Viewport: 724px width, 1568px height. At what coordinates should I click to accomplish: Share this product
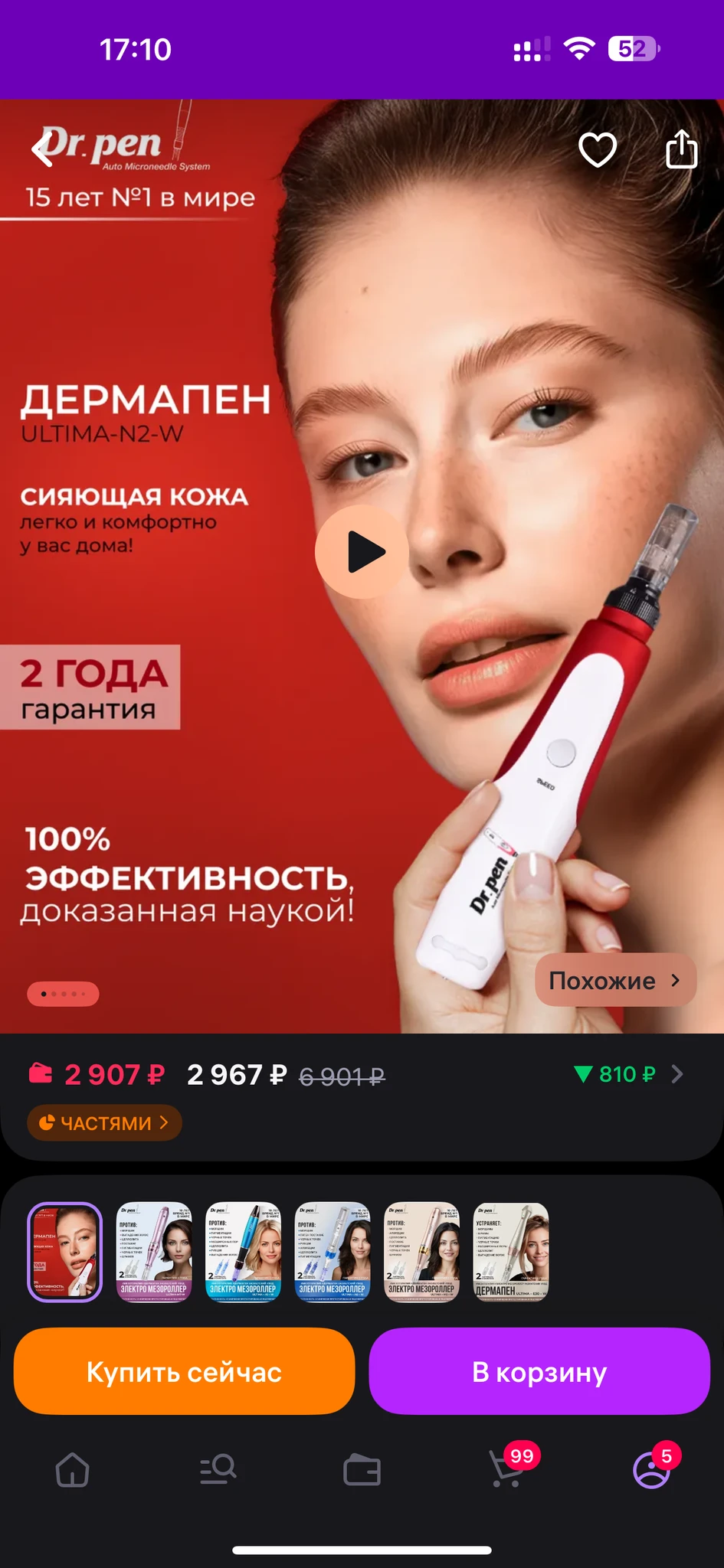click(x=680, y=149)
